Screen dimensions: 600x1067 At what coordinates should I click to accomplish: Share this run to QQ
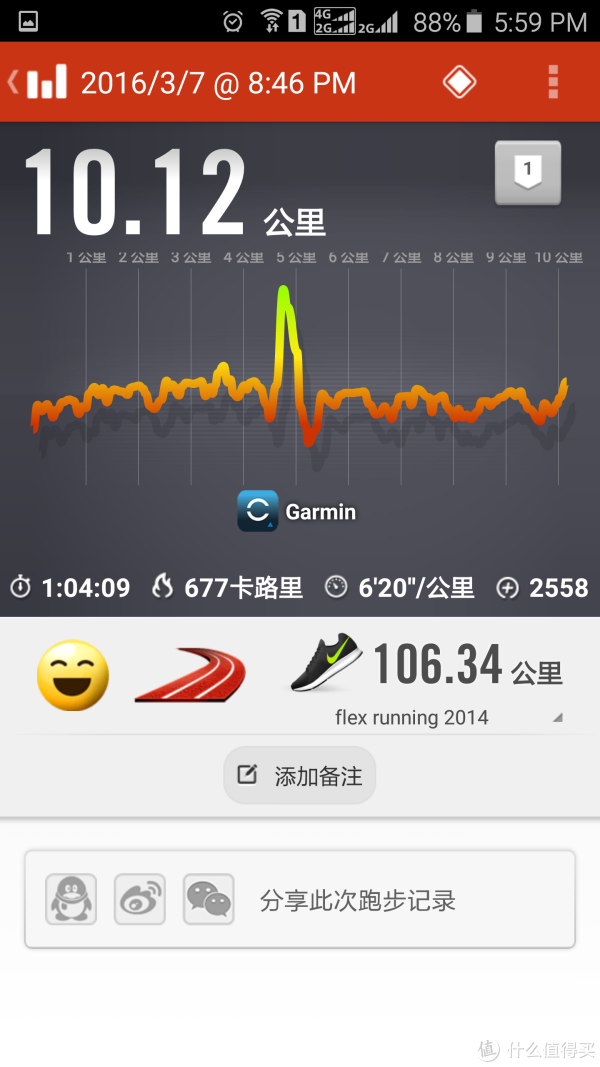pos(72,899)
